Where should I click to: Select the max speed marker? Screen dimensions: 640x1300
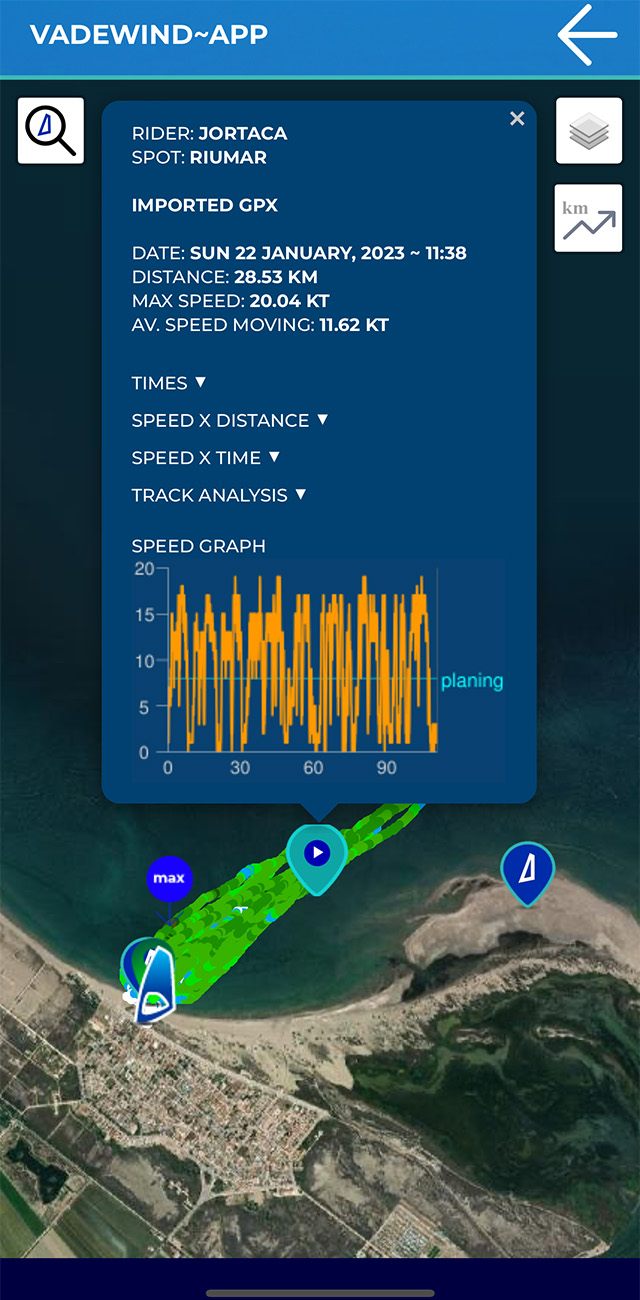click(x=169, y=880)
